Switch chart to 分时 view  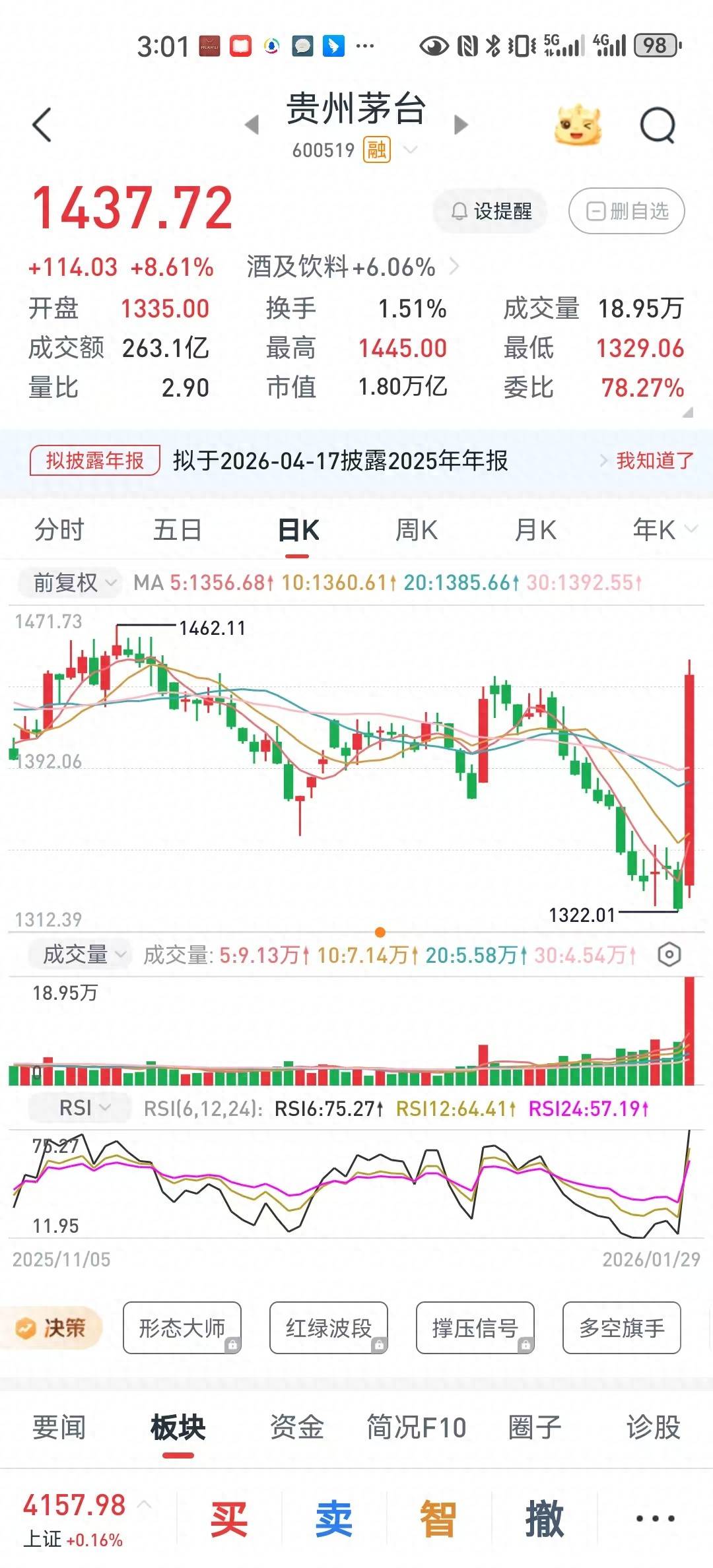pyautogui.click(x=59, y=530)
